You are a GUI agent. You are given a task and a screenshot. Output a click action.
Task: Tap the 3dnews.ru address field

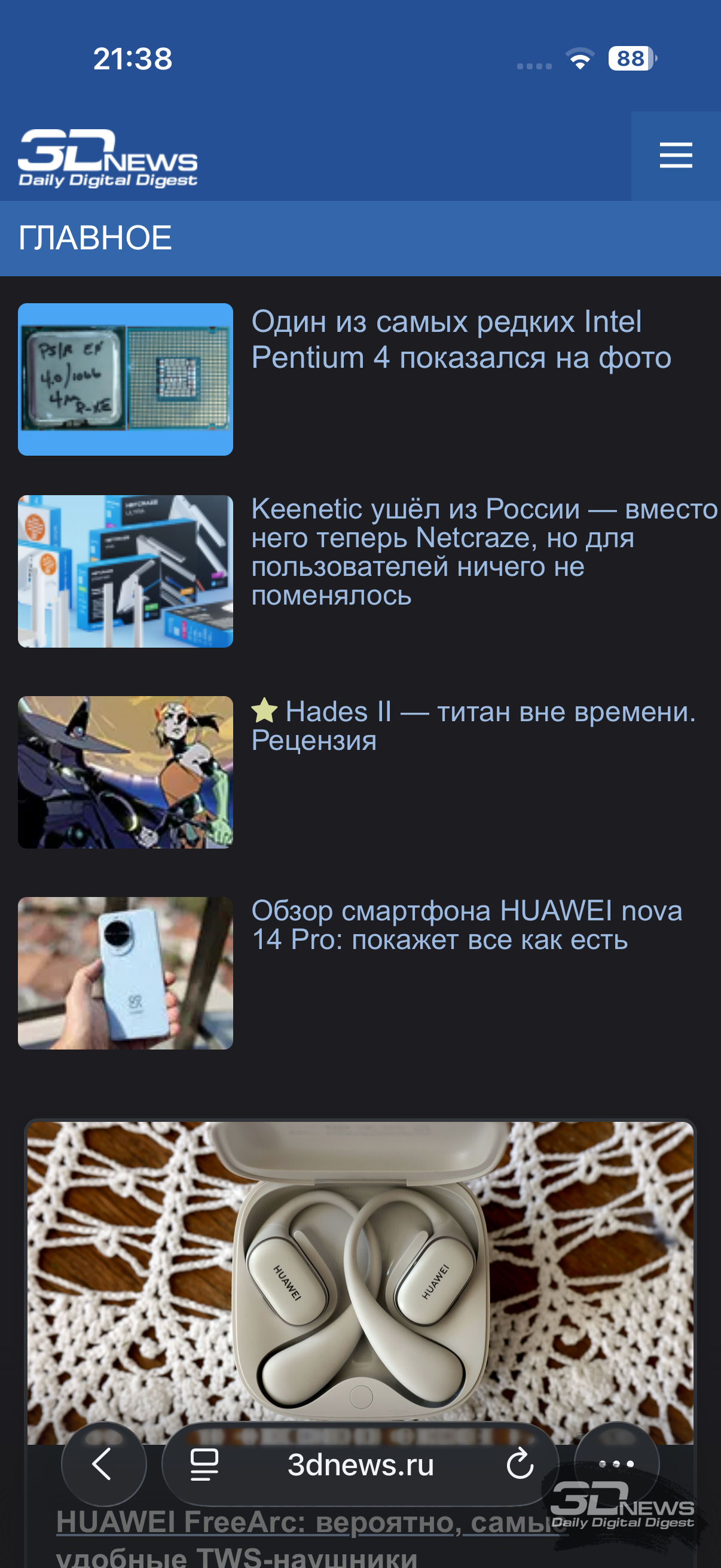360,1464
